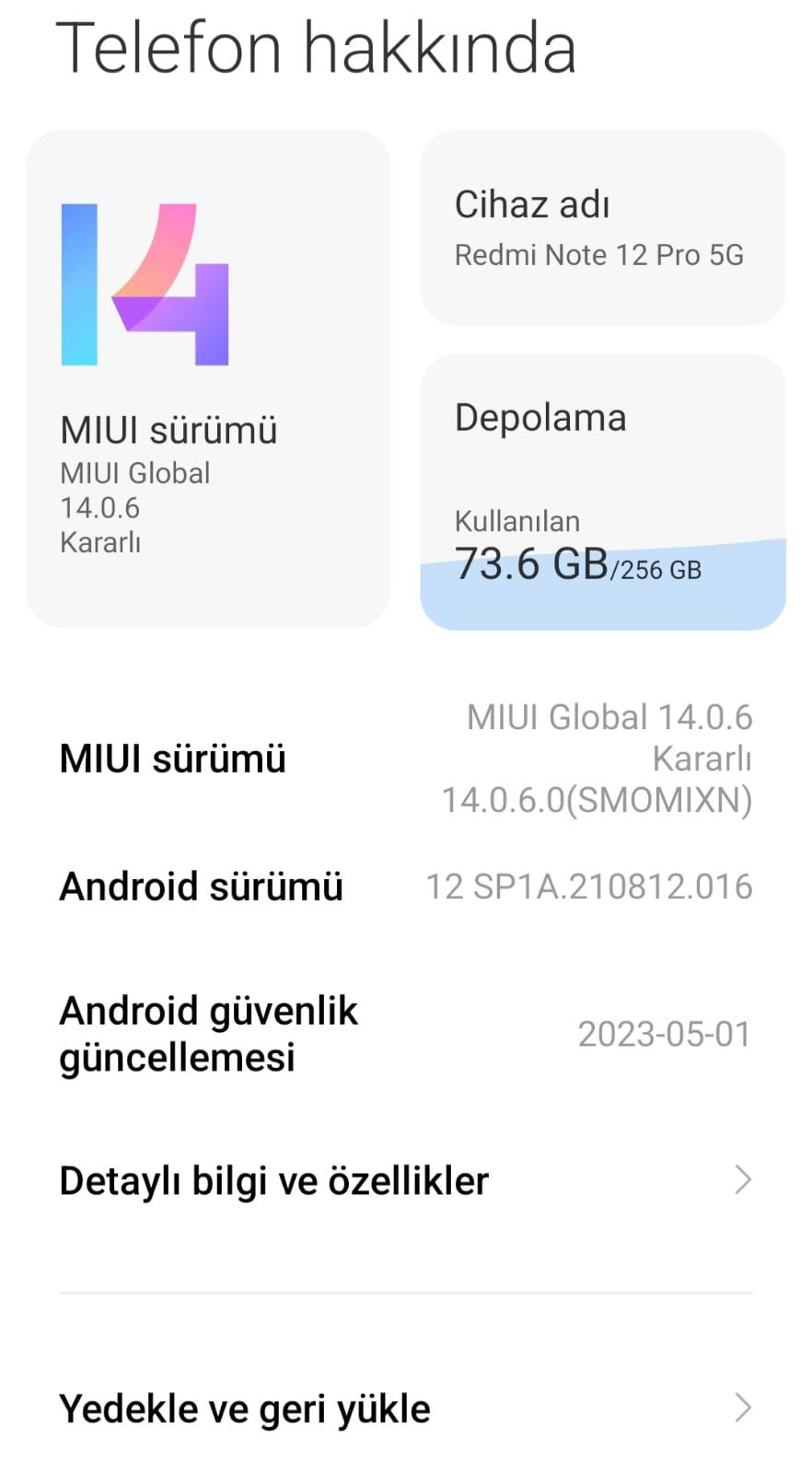Tap the Telefon hakkında page title
The image size is (812, 1473).
pyautogui.click(x=318, y=48)
